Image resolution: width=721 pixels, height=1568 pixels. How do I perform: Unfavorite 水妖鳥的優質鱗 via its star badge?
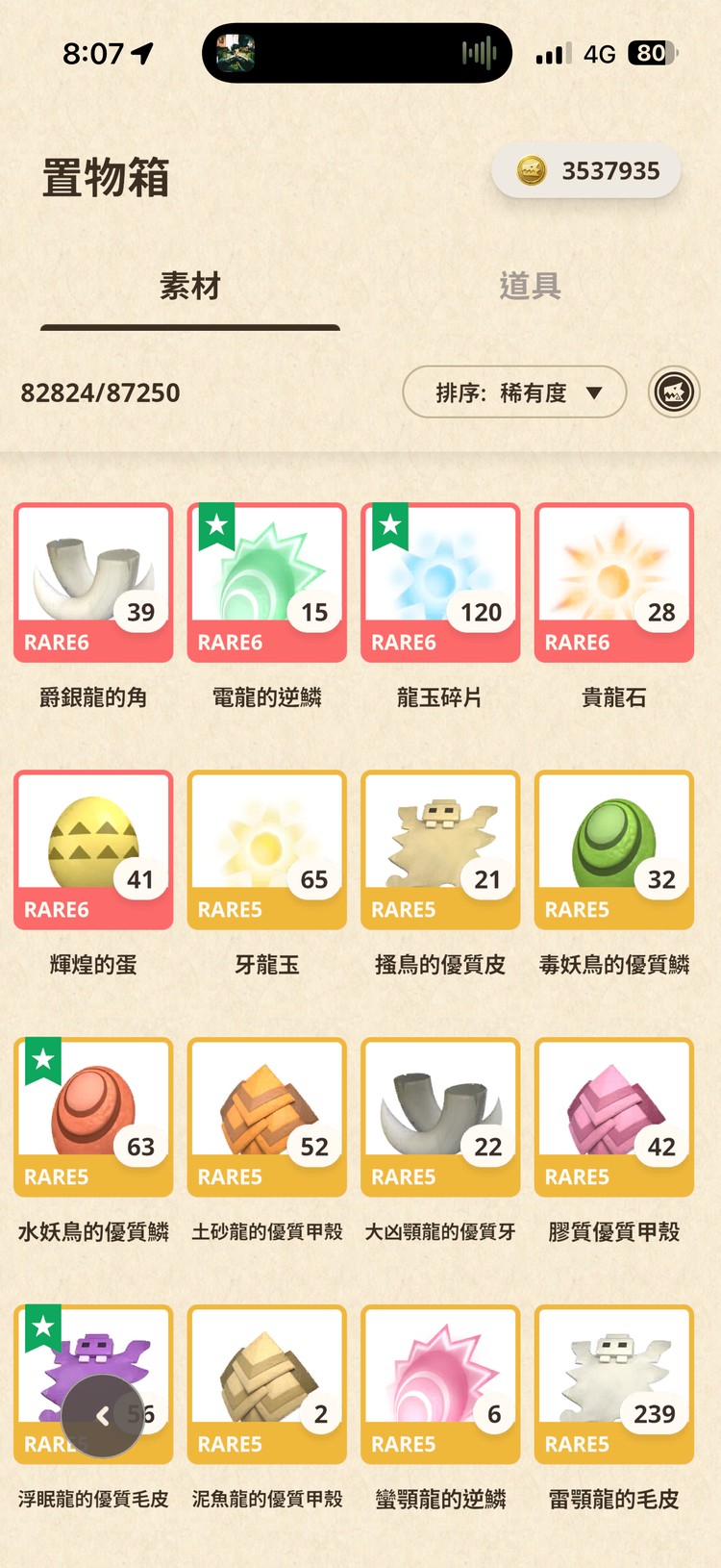(42, 1059)
